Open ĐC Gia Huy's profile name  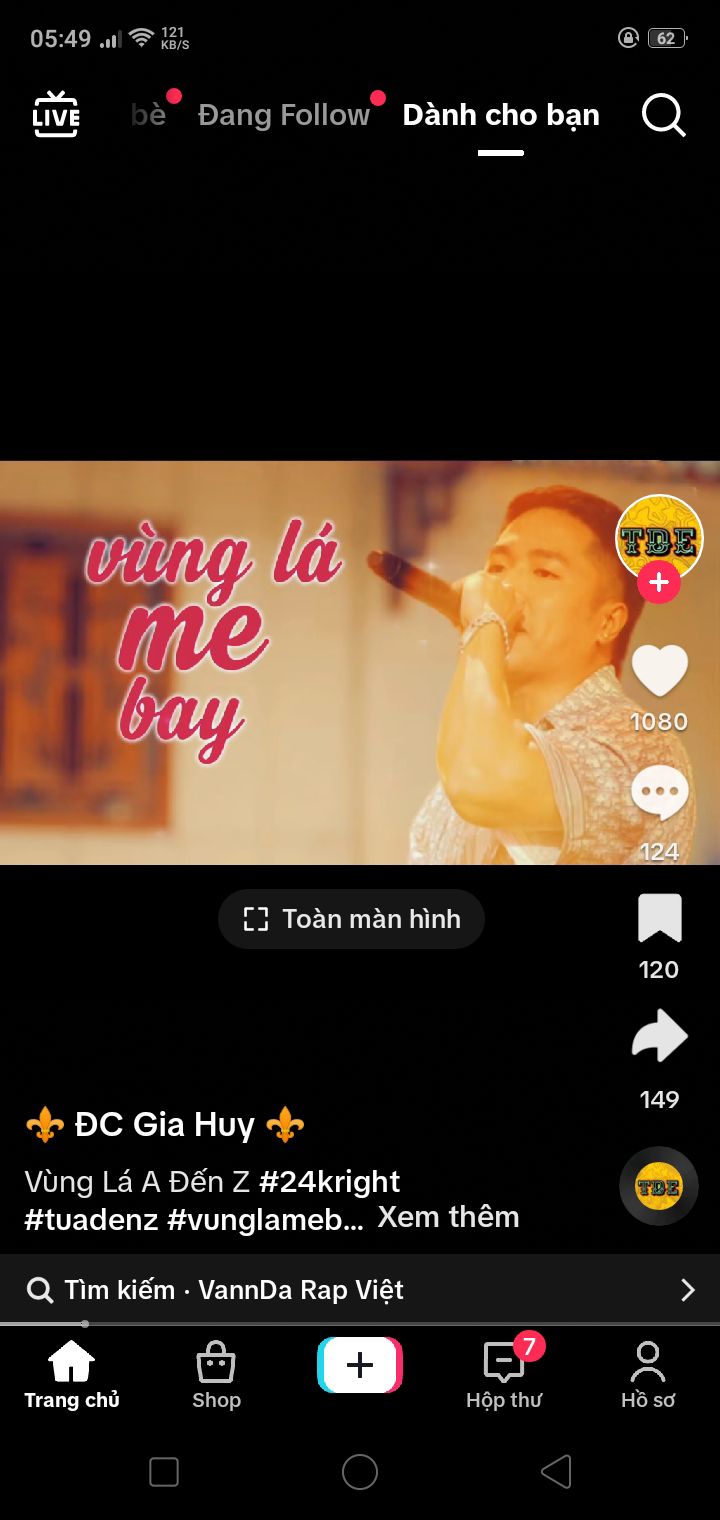pyautogui.click(x=165, y=1125)
